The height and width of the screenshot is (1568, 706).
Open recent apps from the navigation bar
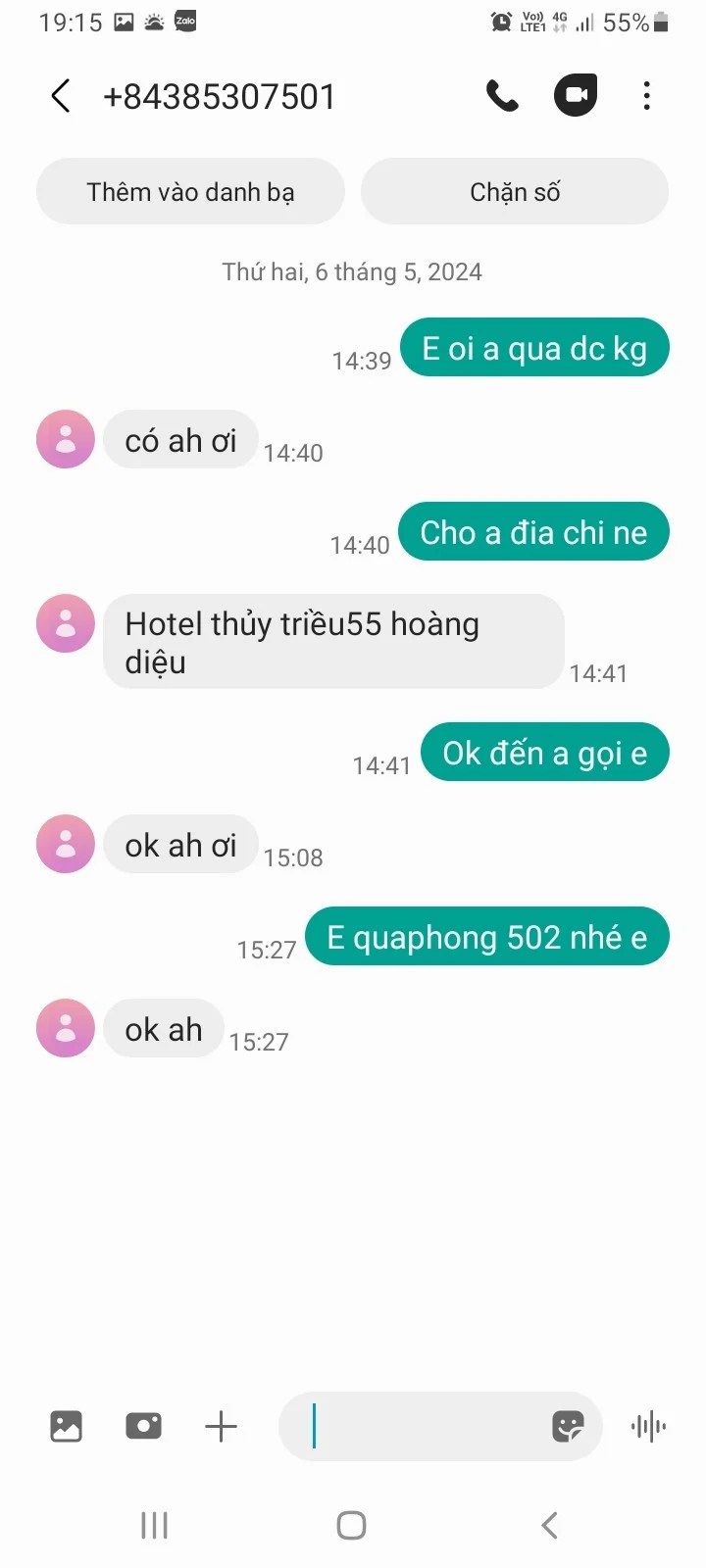coord(154,1525)
